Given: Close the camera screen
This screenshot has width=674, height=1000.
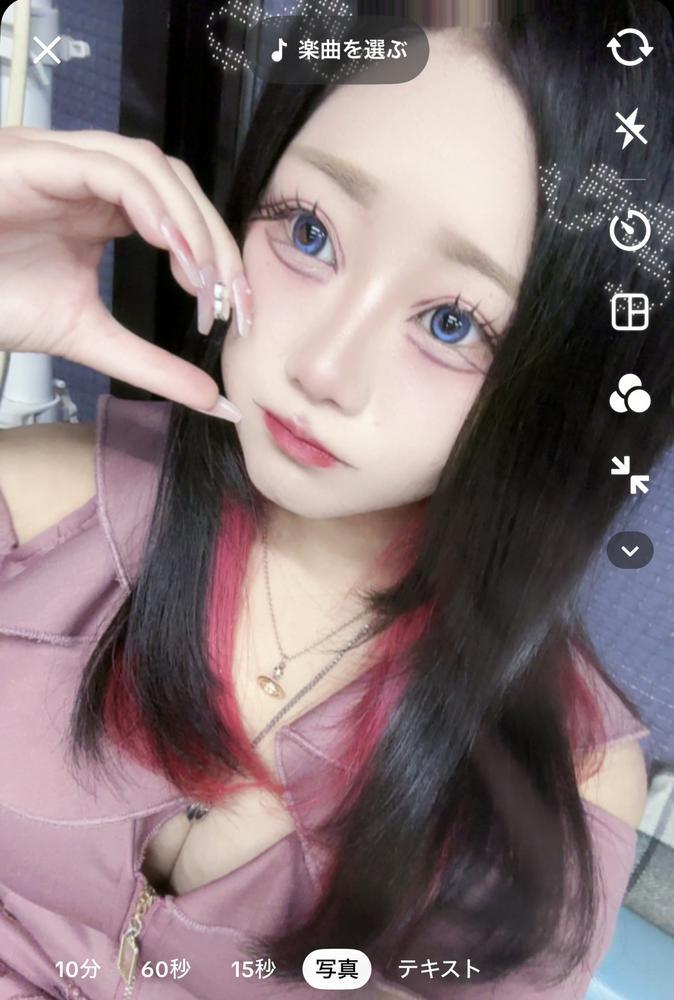Looking at the screenshot, I should [x=47, y=50].
